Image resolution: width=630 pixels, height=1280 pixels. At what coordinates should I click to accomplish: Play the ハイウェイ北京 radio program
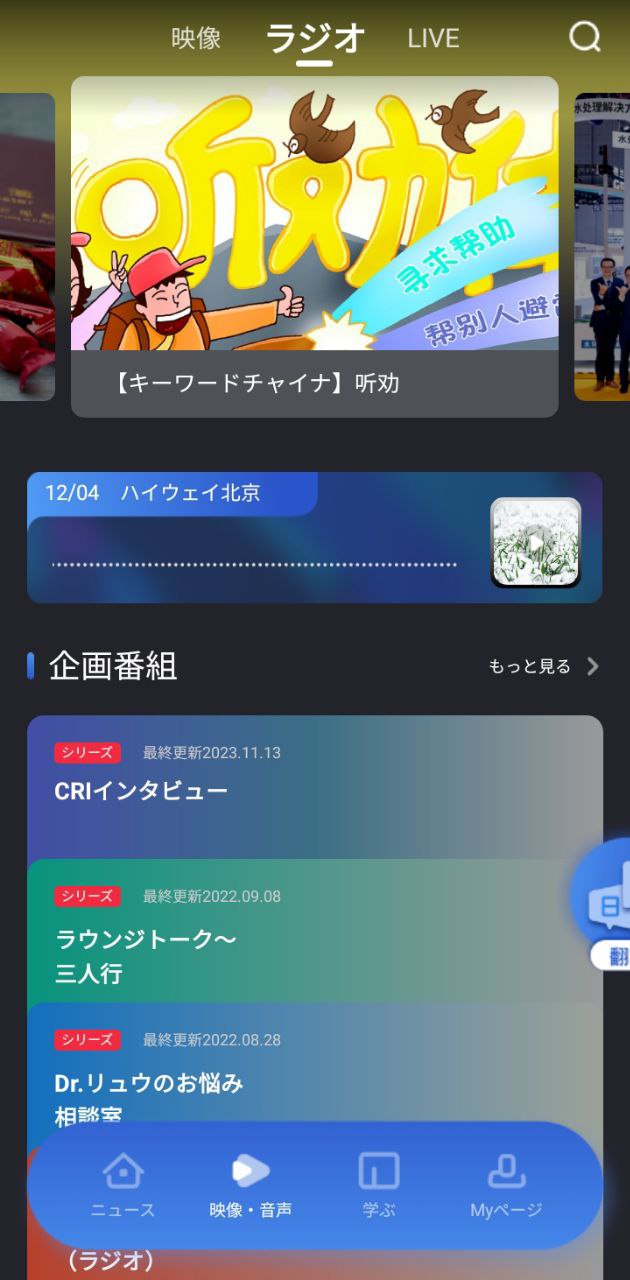click(535, 542)
